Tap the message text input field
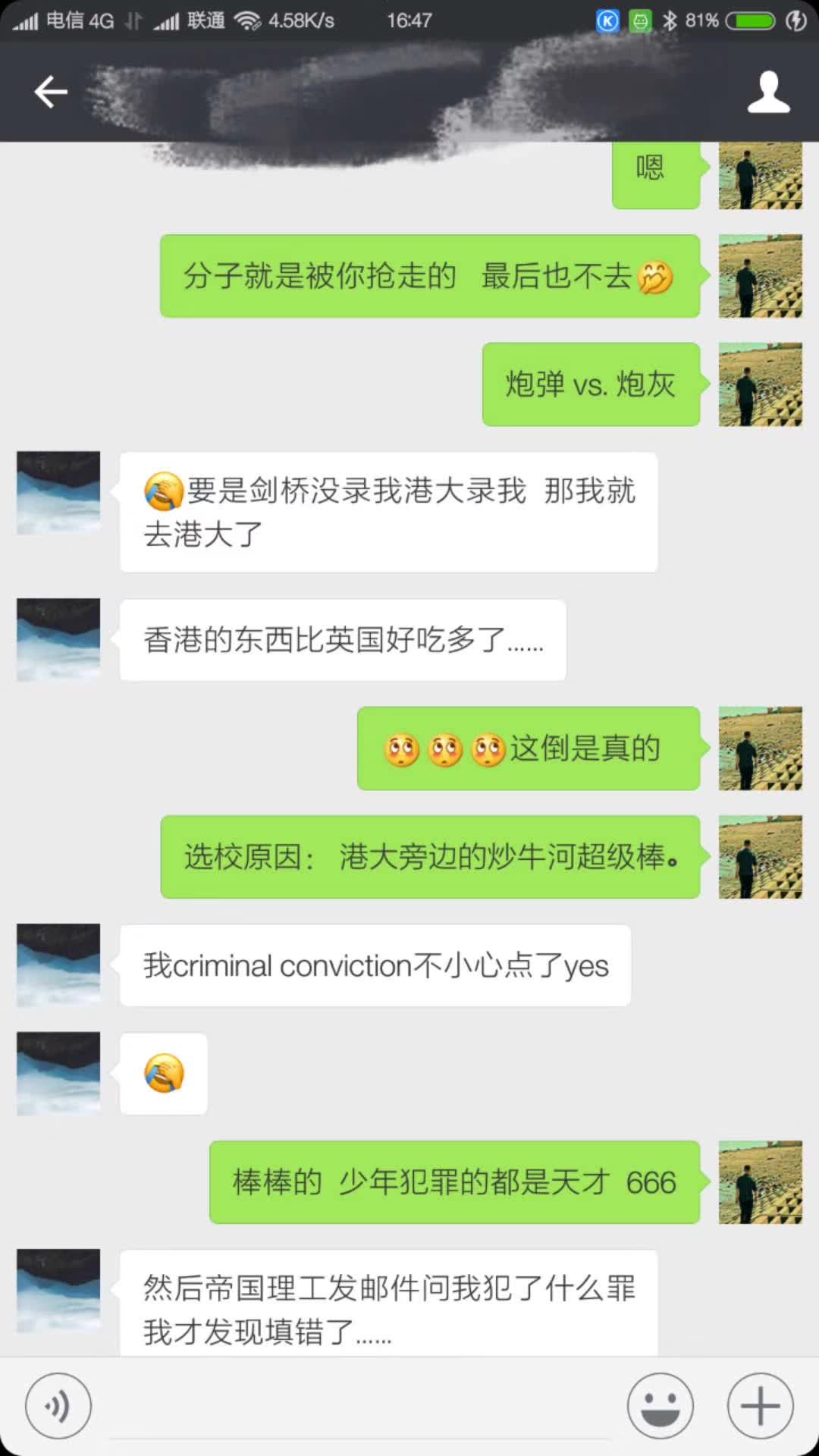This screenshot has height=1456, width=819. coord(360,1409)
